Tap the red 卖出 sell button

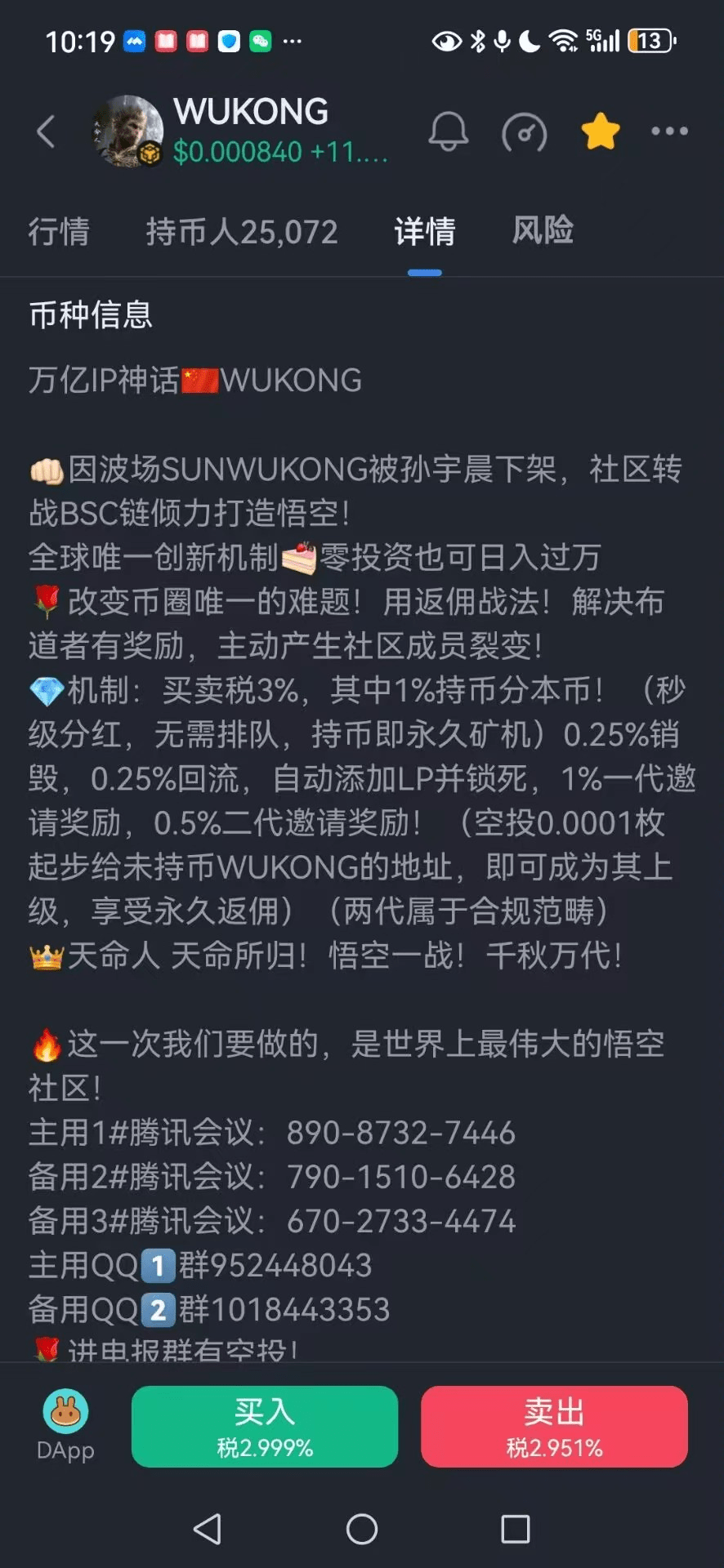point(554,1427)
